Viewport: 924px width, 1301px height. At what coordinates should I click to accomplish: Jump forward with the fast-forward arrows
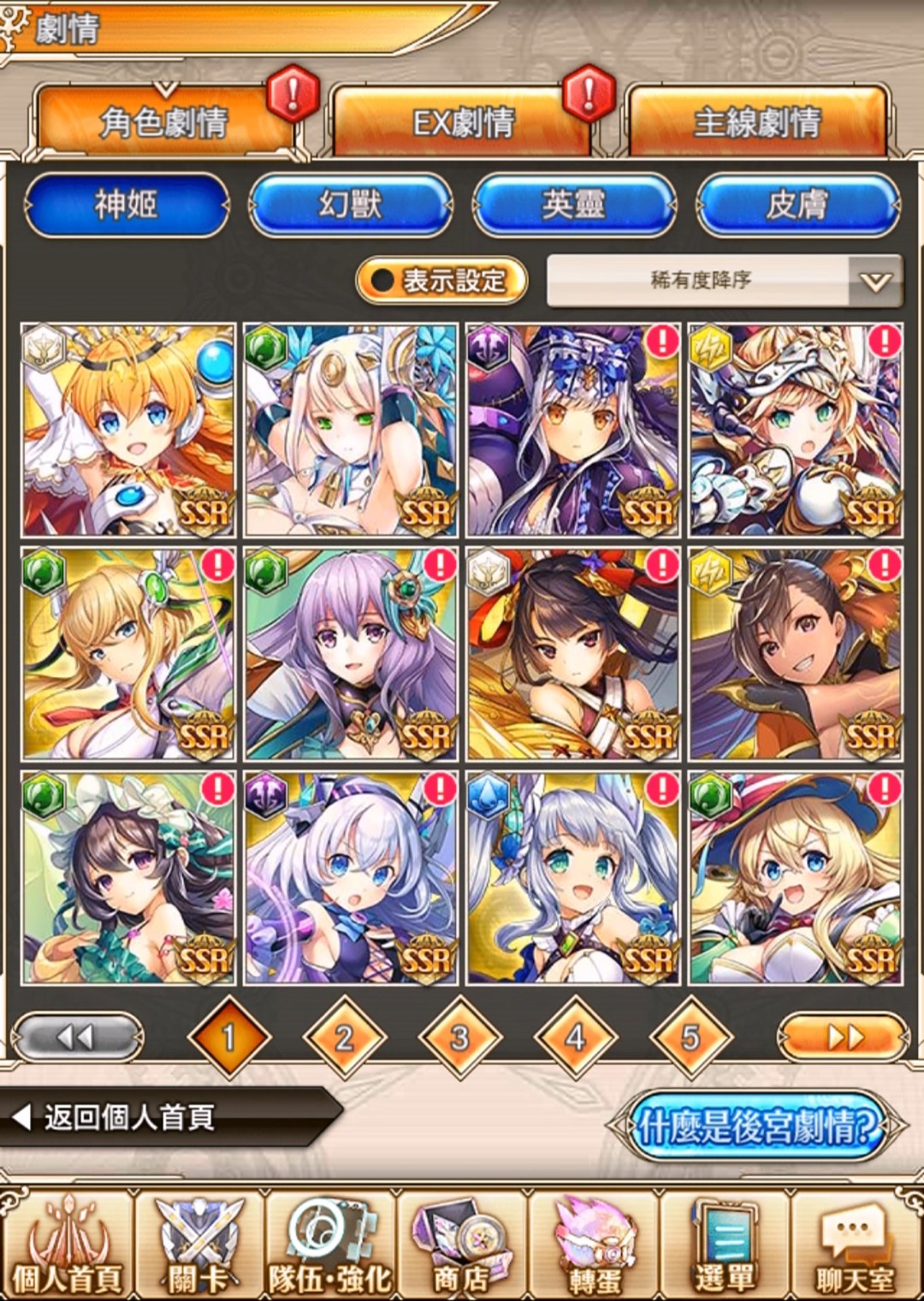pyautogui.click(x=843, y=1037)
